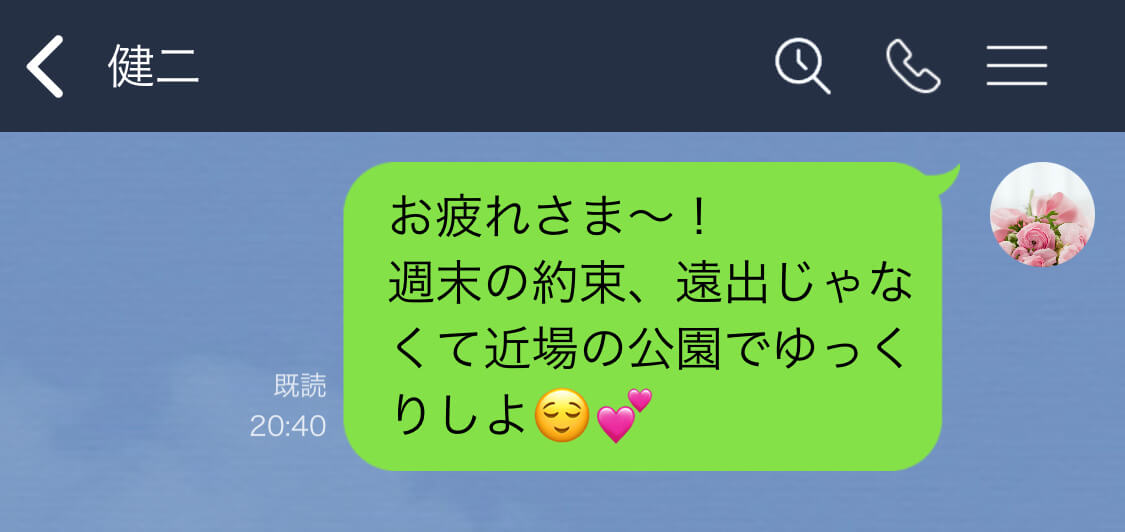This screenshot has width=1125, height=532.
Task: Open chat history search
Action: click(803, 66)
